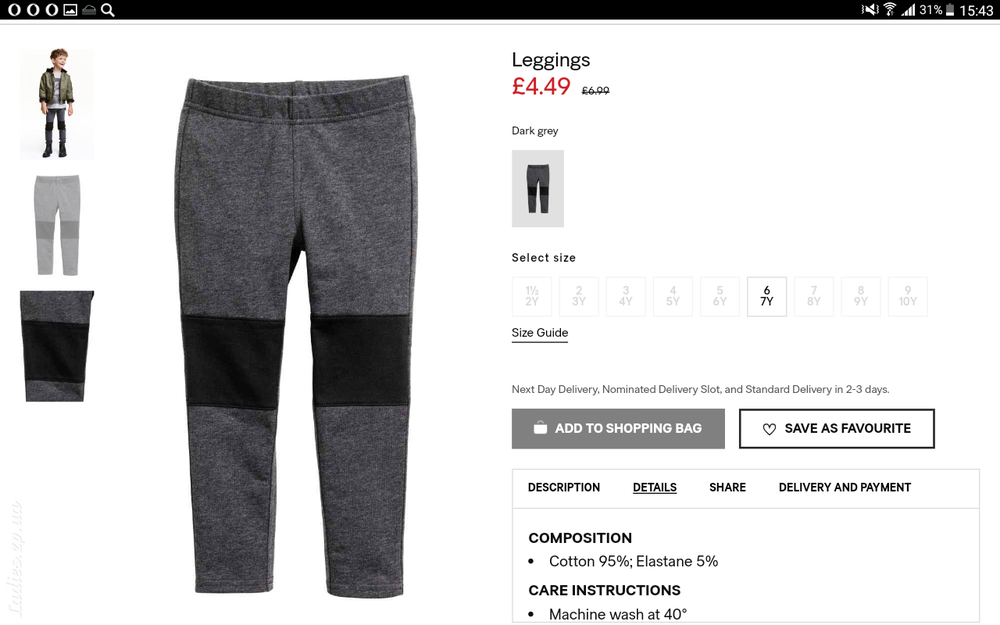The image size is (1000, 625).
Task: View the light grey leggings thumbnail
Action: tap(57, 225)
